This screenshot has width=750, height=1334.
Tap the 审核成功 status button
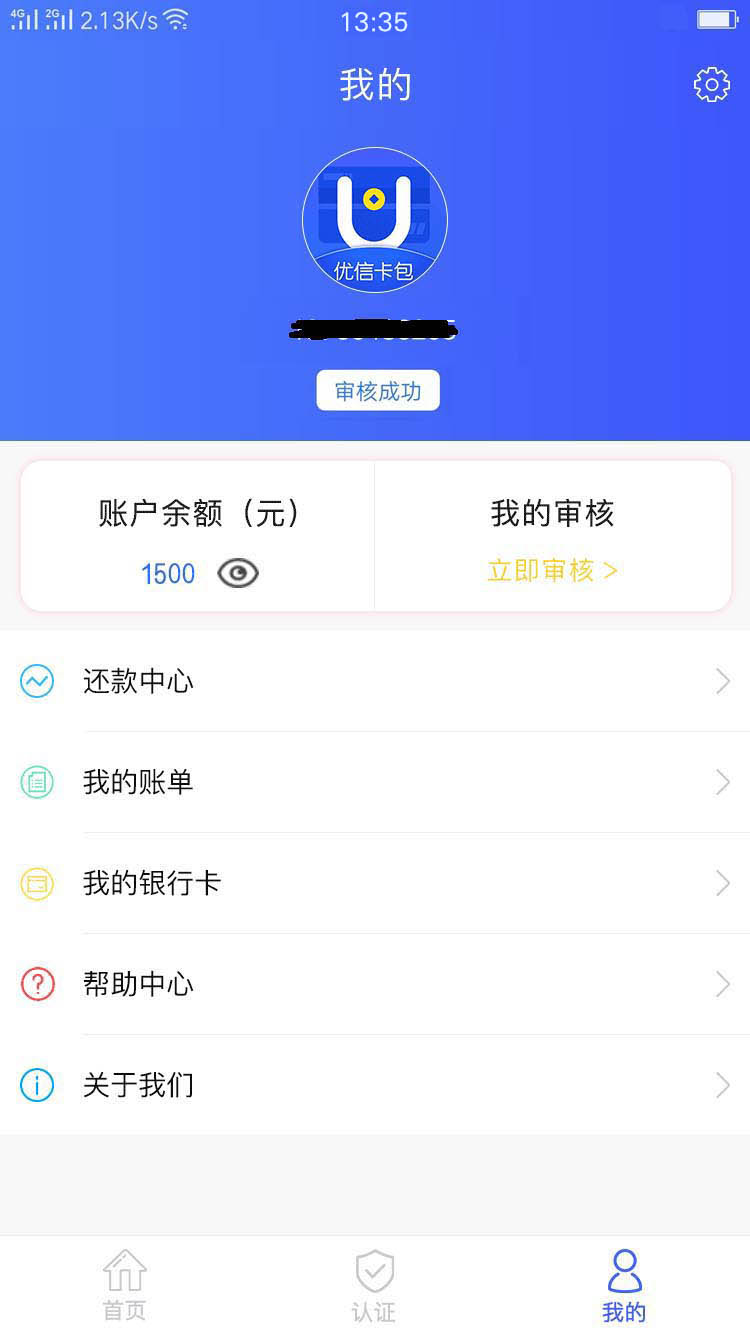[378, 391]
